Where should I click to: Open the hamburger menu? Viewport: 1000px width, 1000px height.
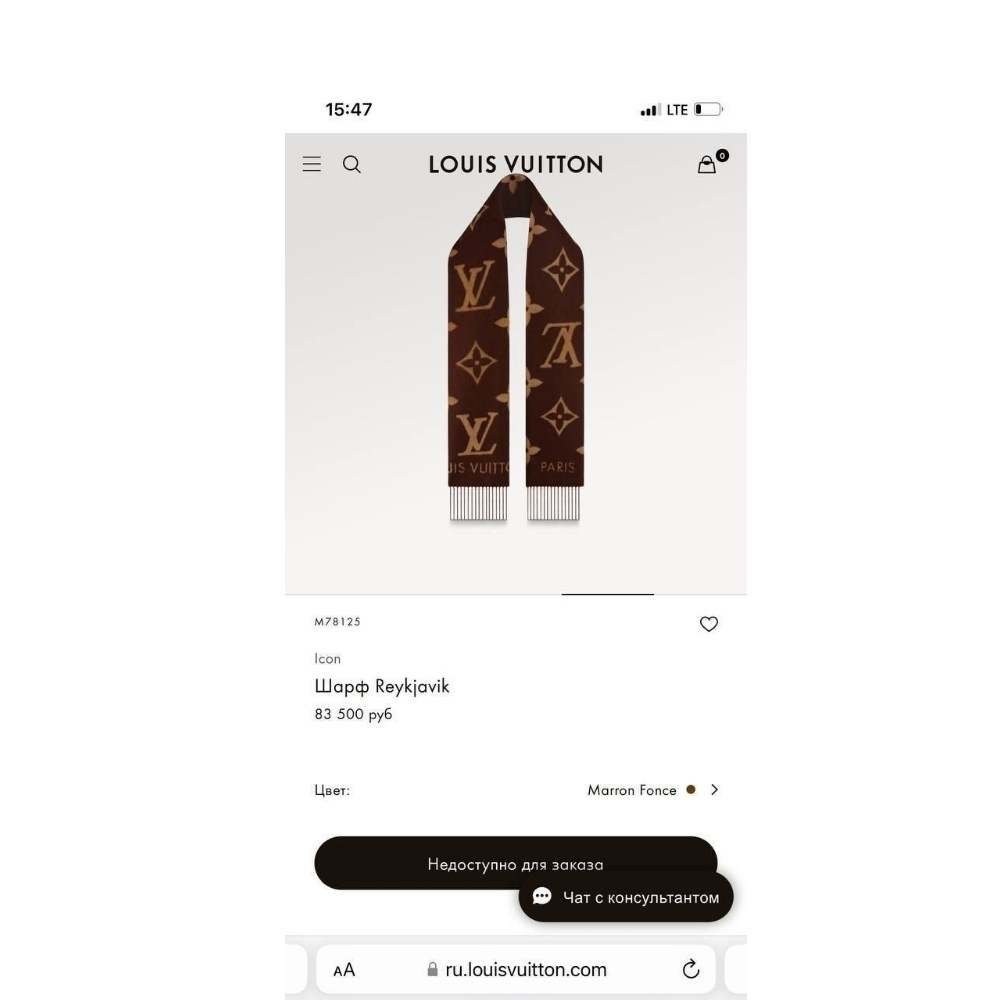[x=311, y=164]
